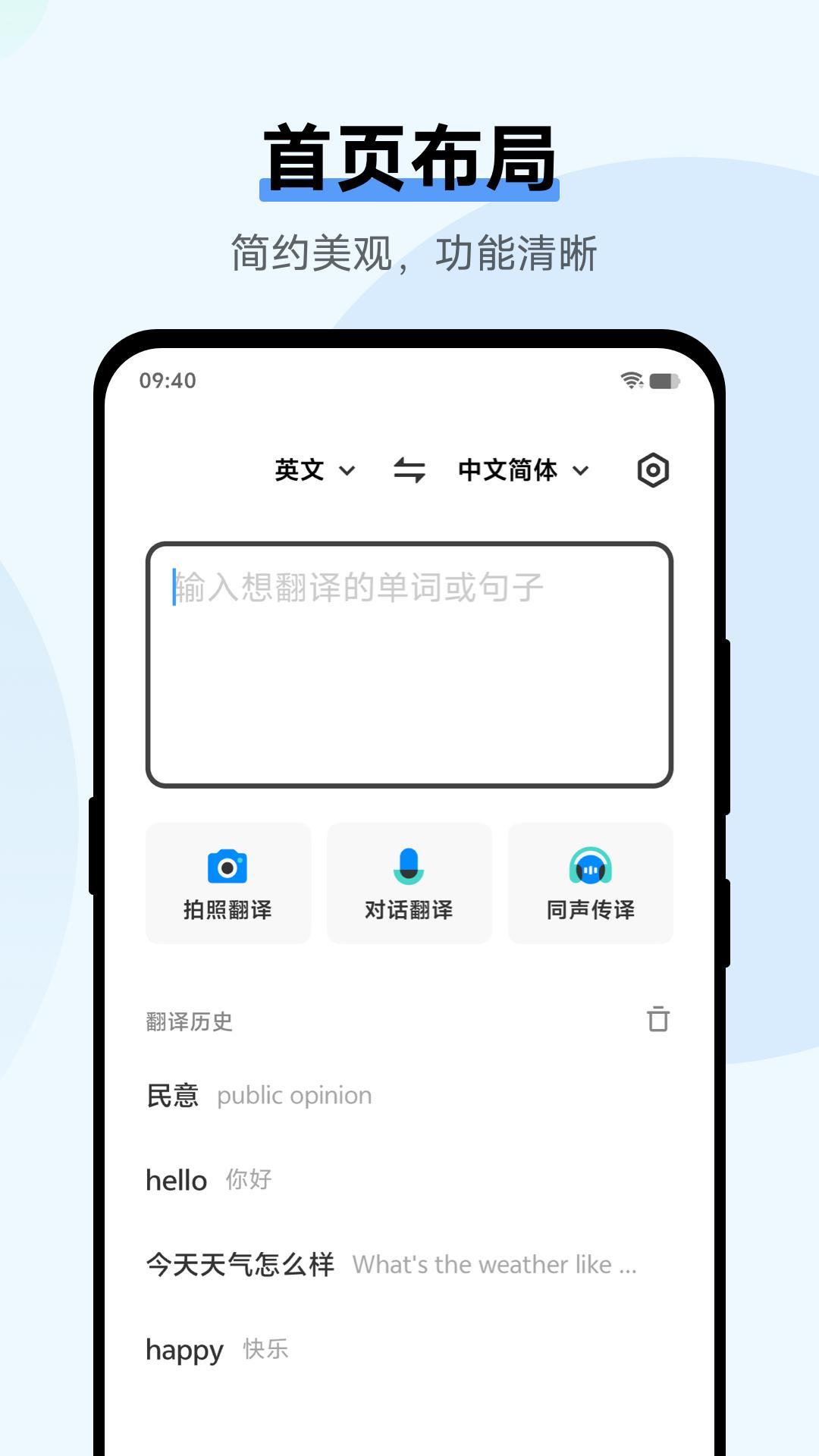Screen dimensions: 819x1456
Task: Clear history using the trash icon
Action: pyautogui.click(x=659, y=1021)
